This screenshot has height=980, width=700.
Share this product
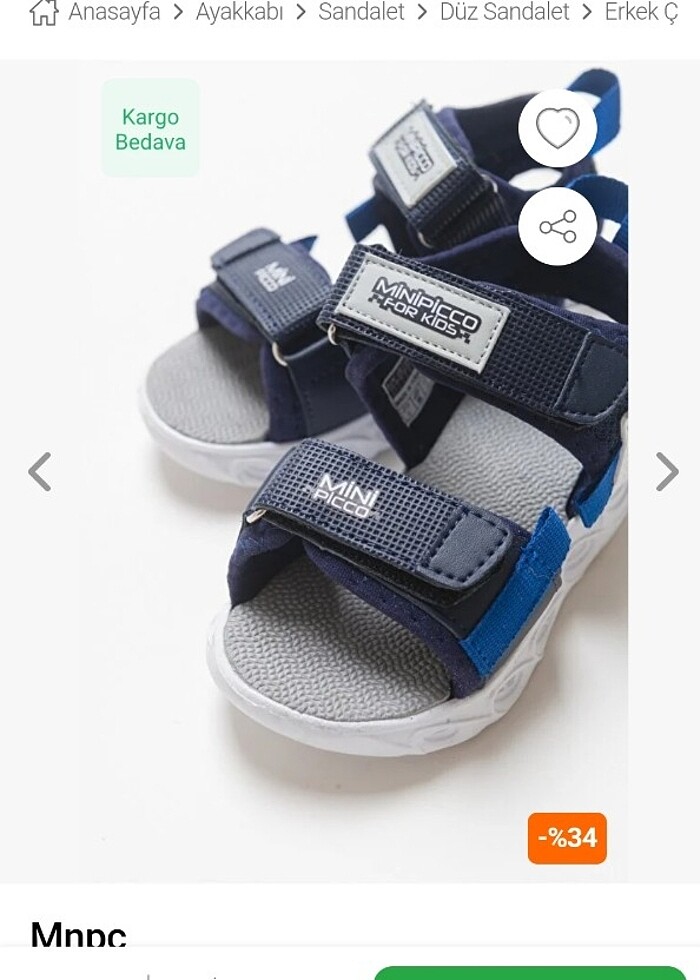click(557, 226)
